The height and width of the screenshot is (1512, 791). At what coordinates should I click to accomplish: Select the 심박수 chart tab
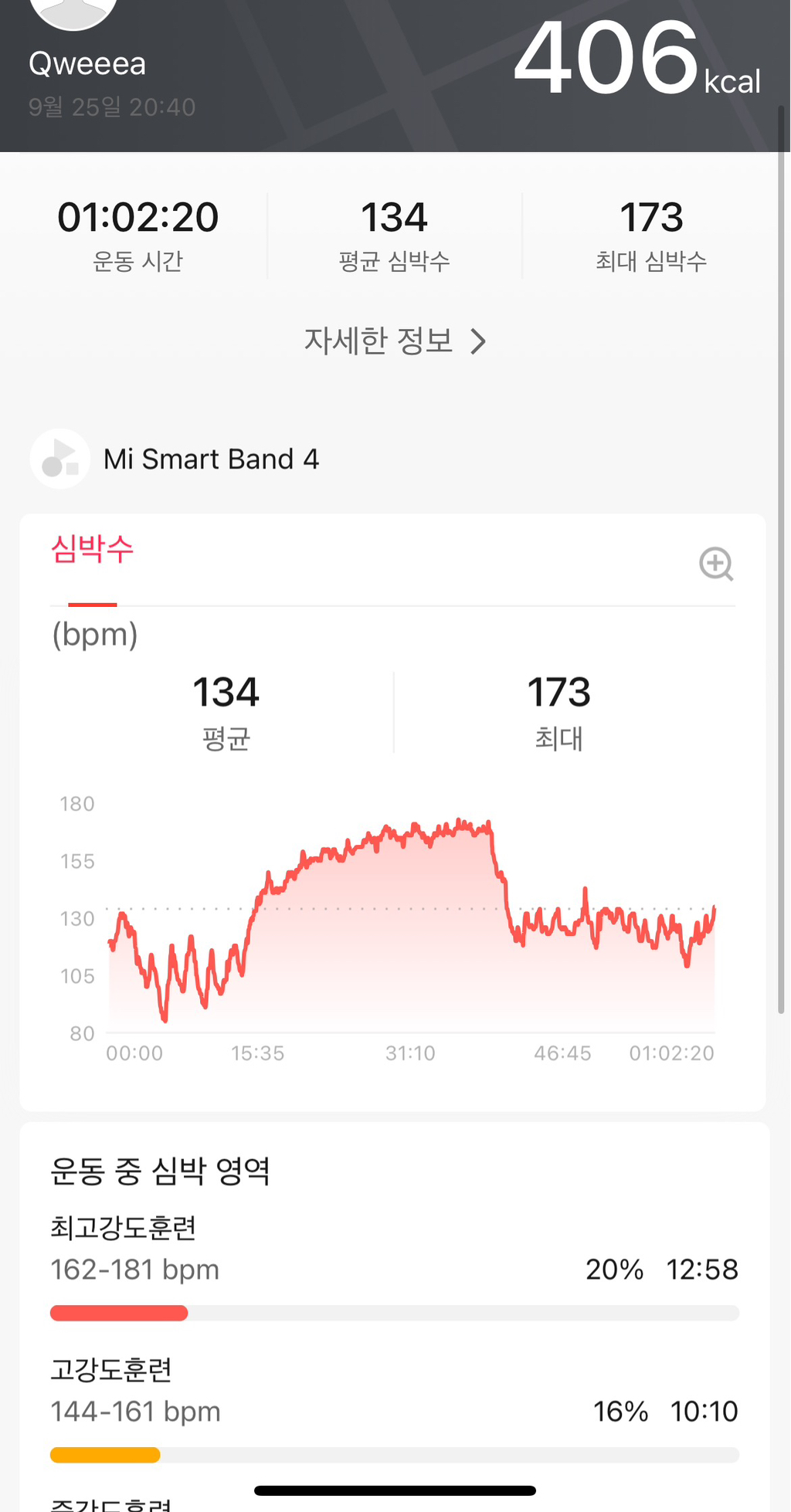click(92, 550)
